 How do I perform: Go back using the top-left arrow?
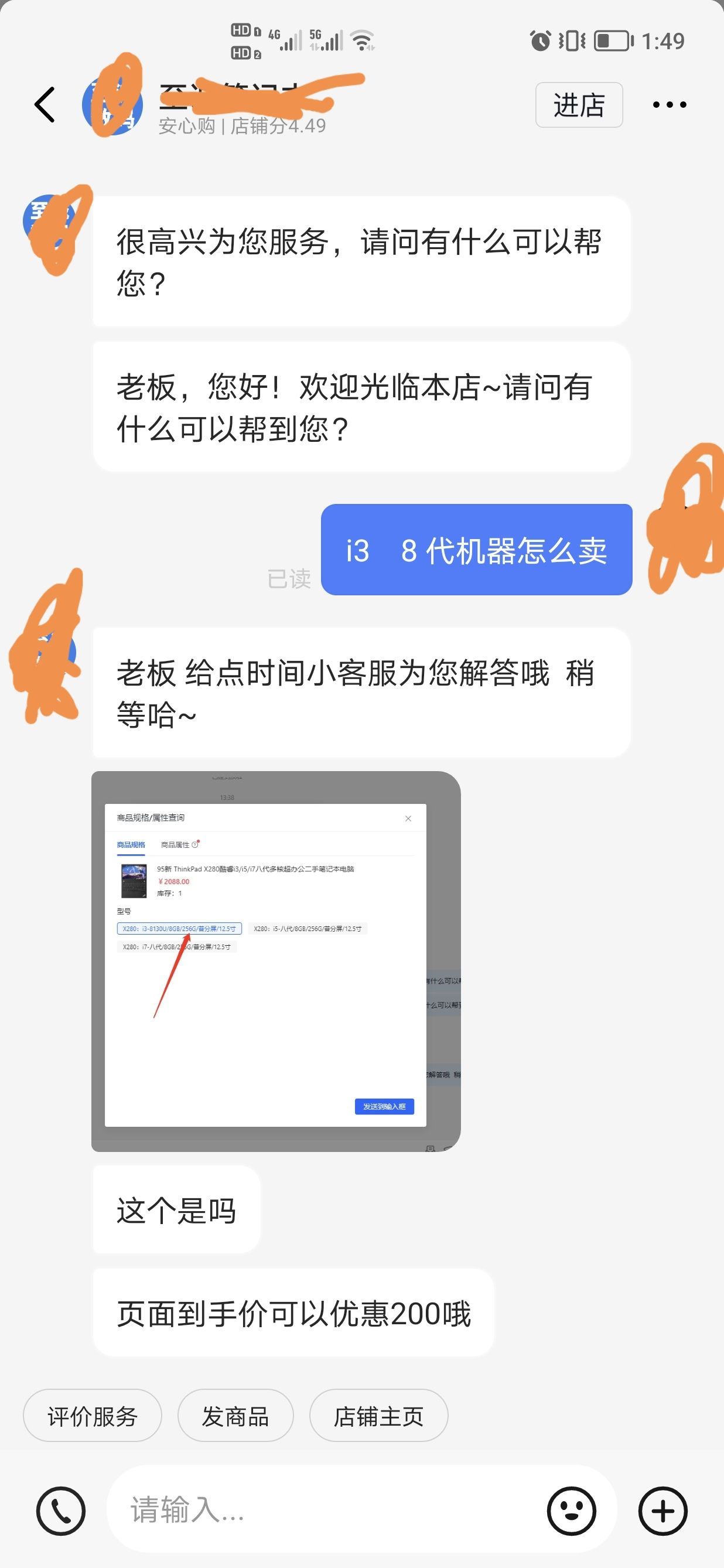[x=45, y=105]
